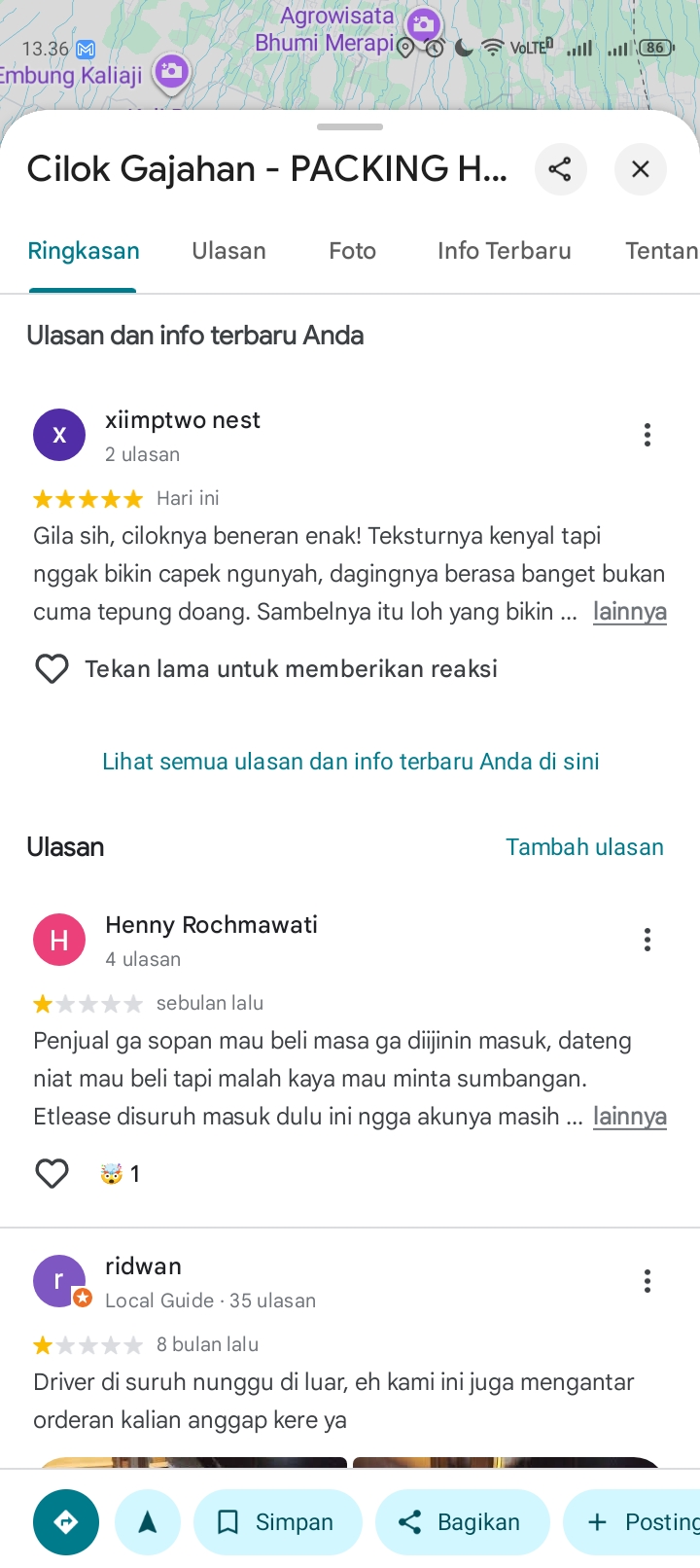Start navigation with the arrow button
Image resolution: width=700 pixels, height=1568 pixels.
coord(148,1522)
